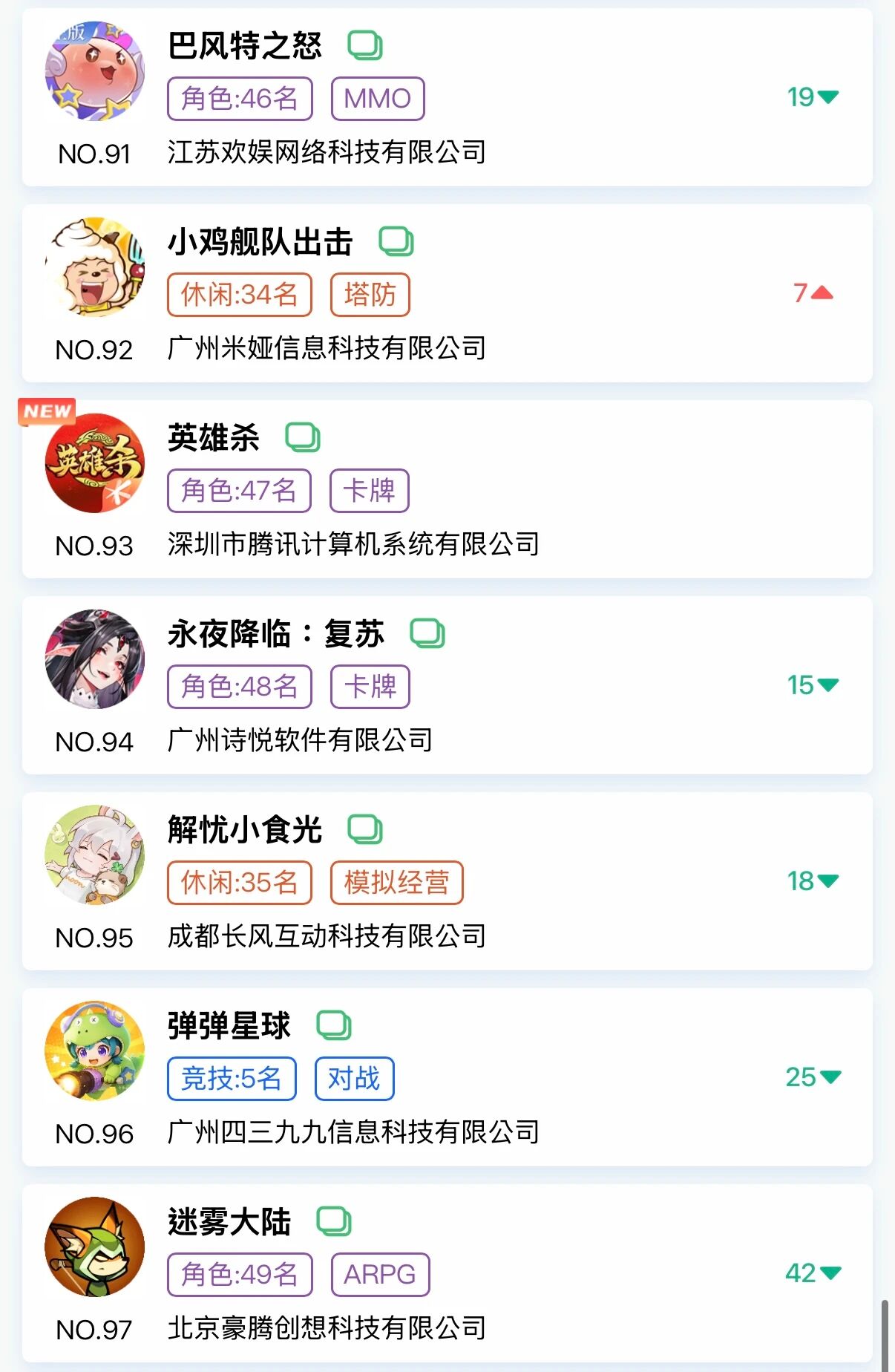Select the 竞技:5名 tag chip
The image size is (895, 1372).
(x=232, y=1079)
